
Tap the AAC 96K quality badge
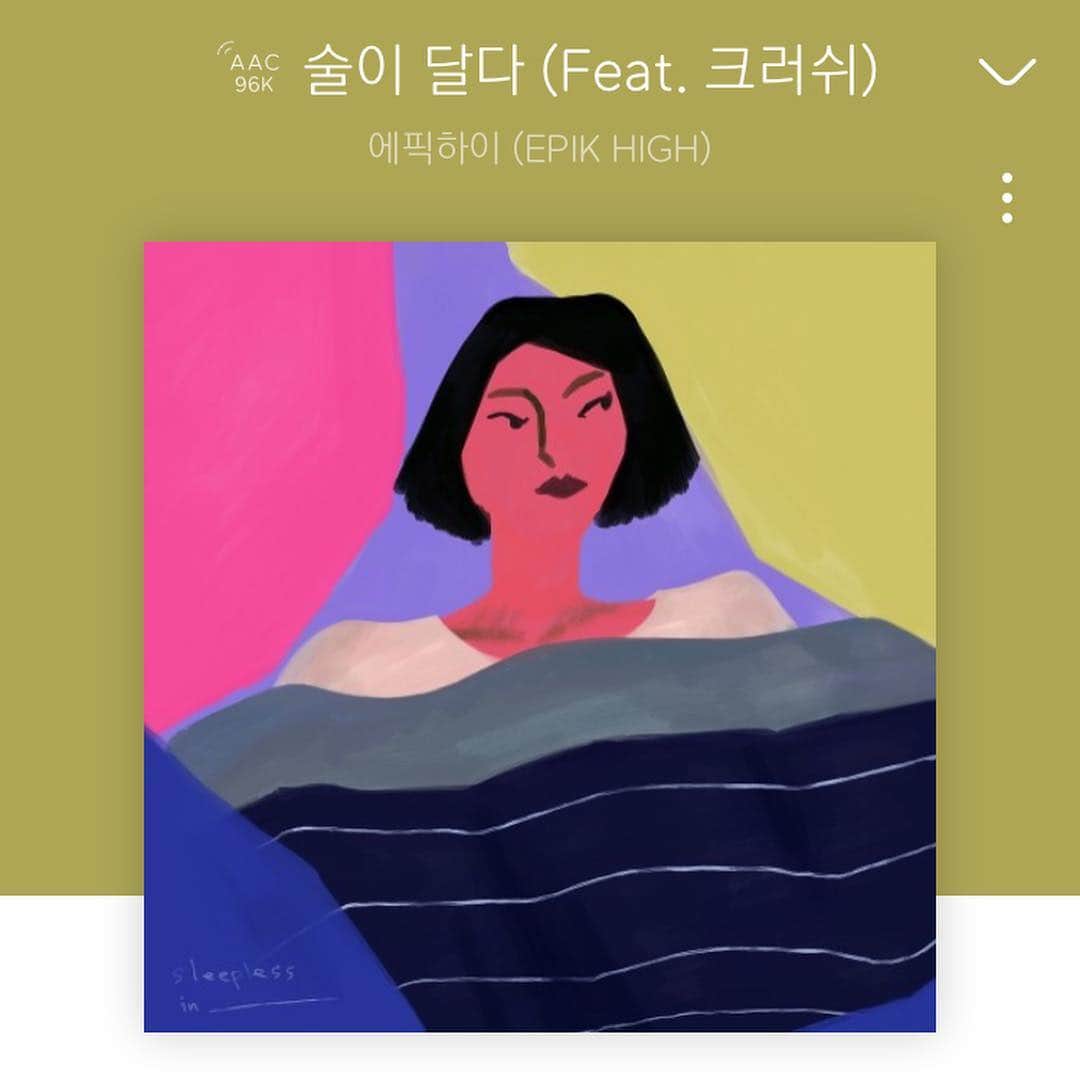(252, 70)
